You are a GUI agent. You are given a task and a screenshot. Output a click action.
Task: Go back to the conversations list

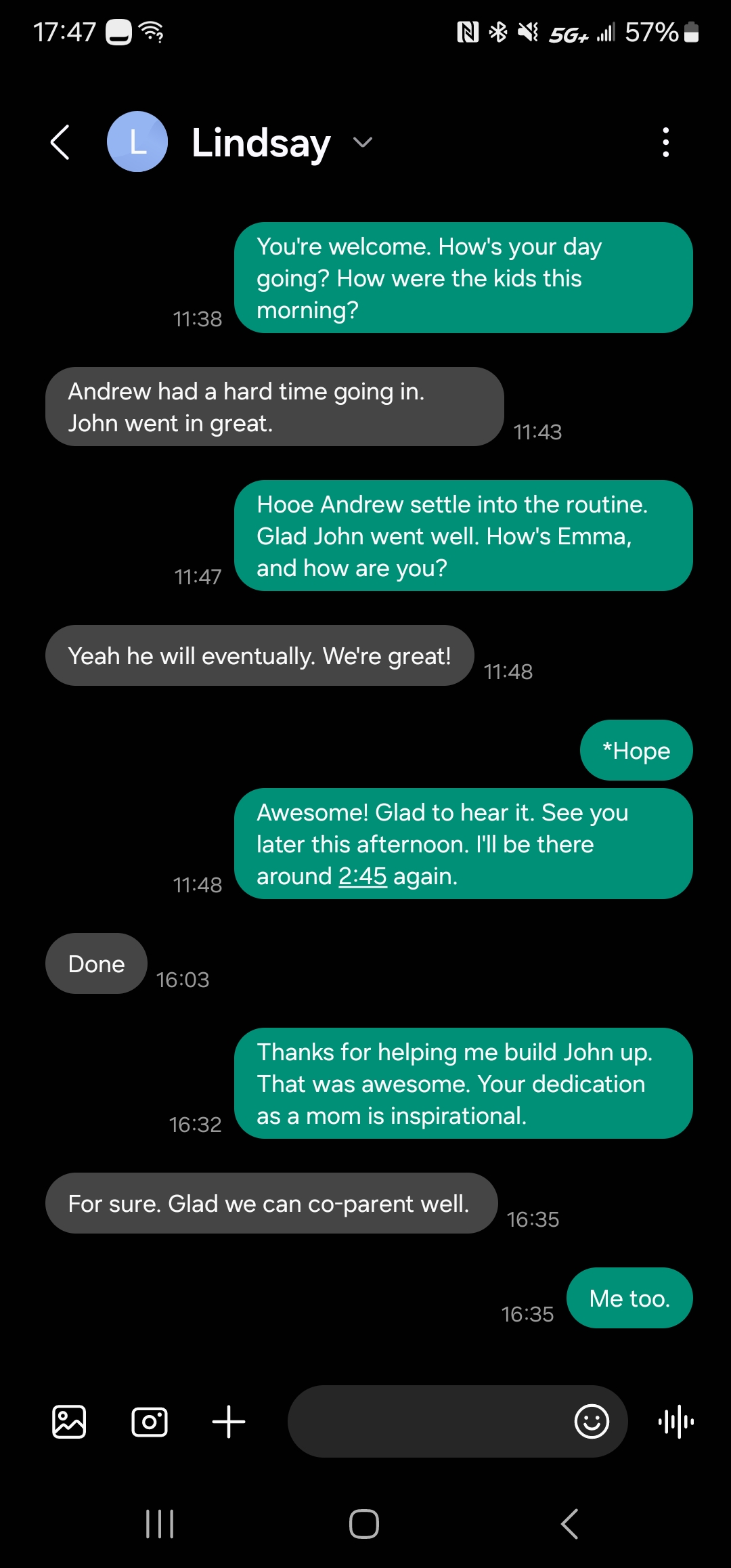[x=60, y=142]
